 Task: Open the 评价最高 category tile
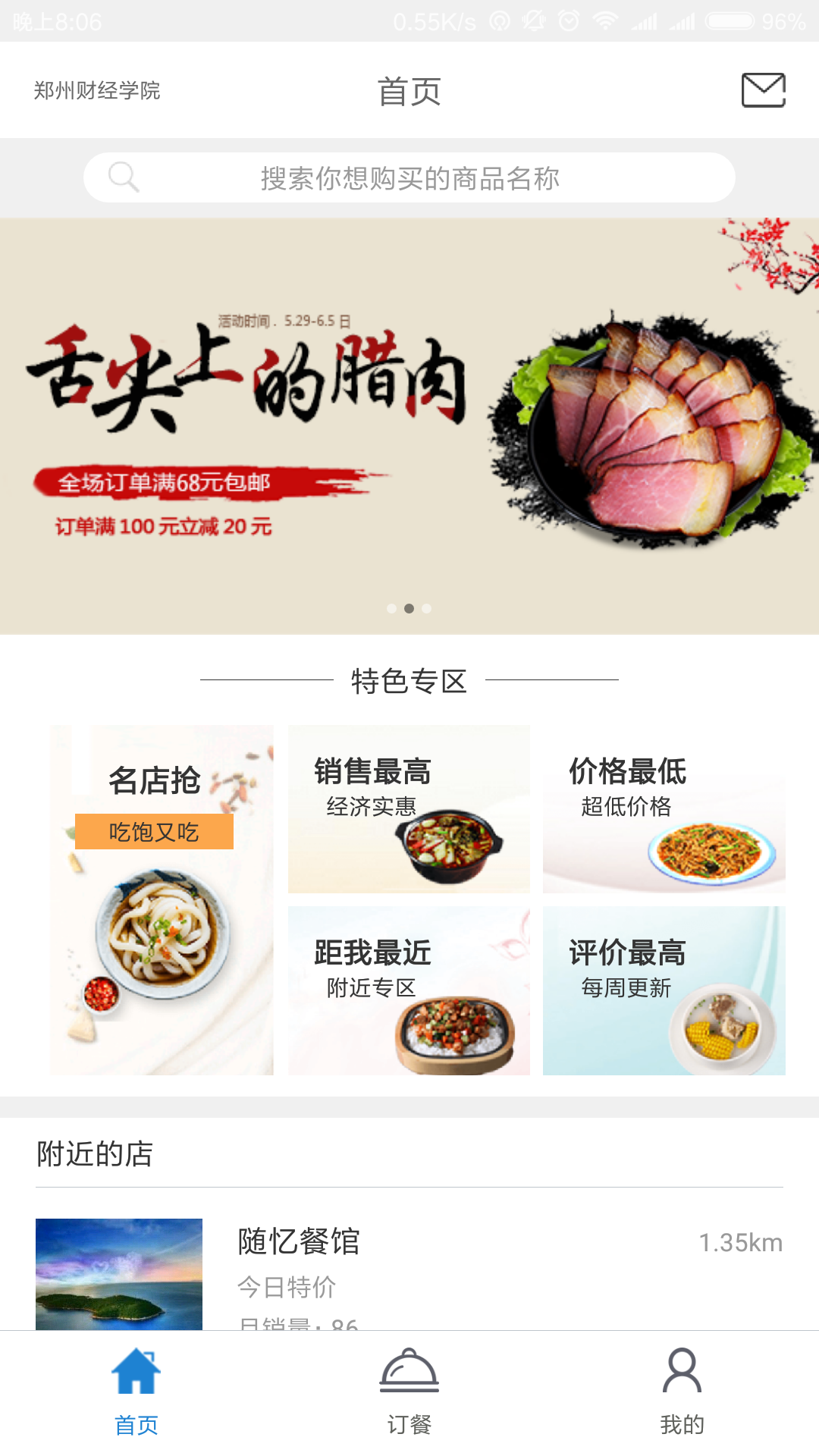click(664, 990)
